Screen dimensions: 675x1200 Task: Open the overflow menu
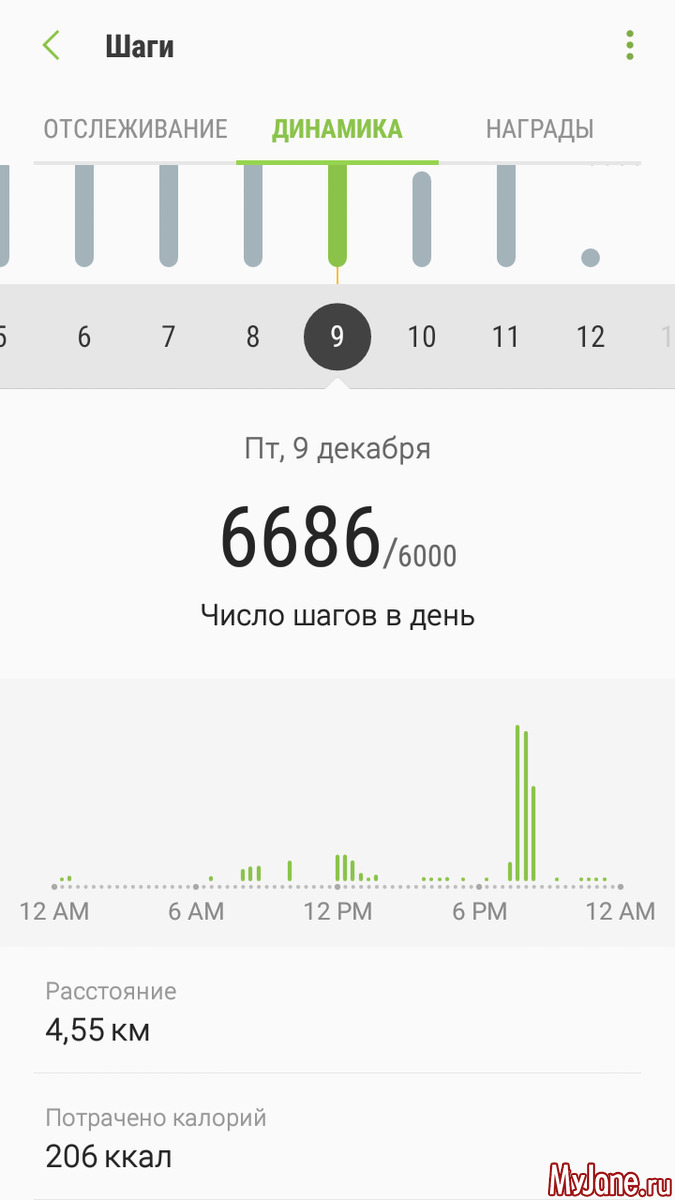click(x=629, y=46)
